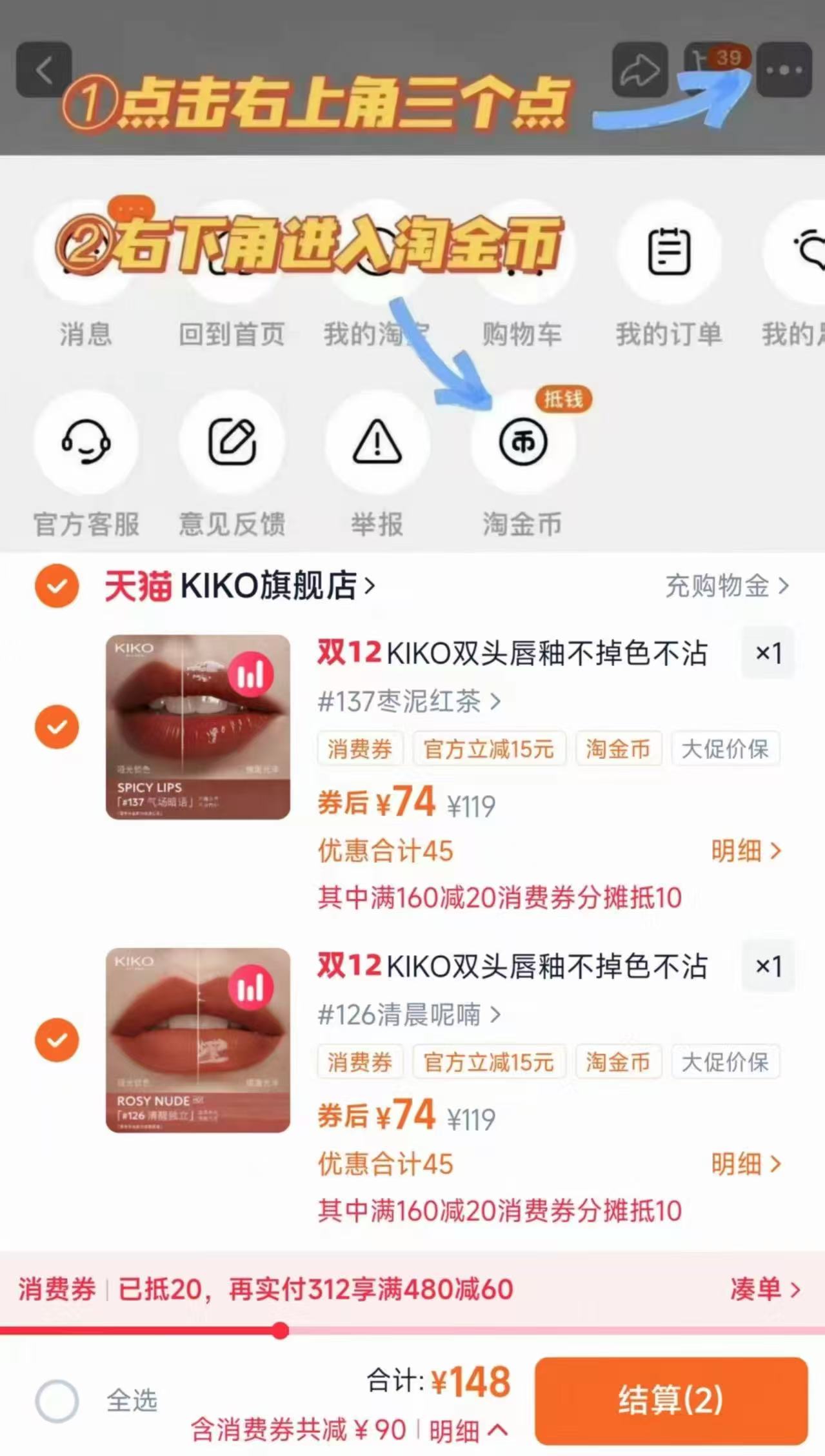This screenshot has width=825, height=1456.
Task: Open the 消息 messages icon
Action: [87, 253]
